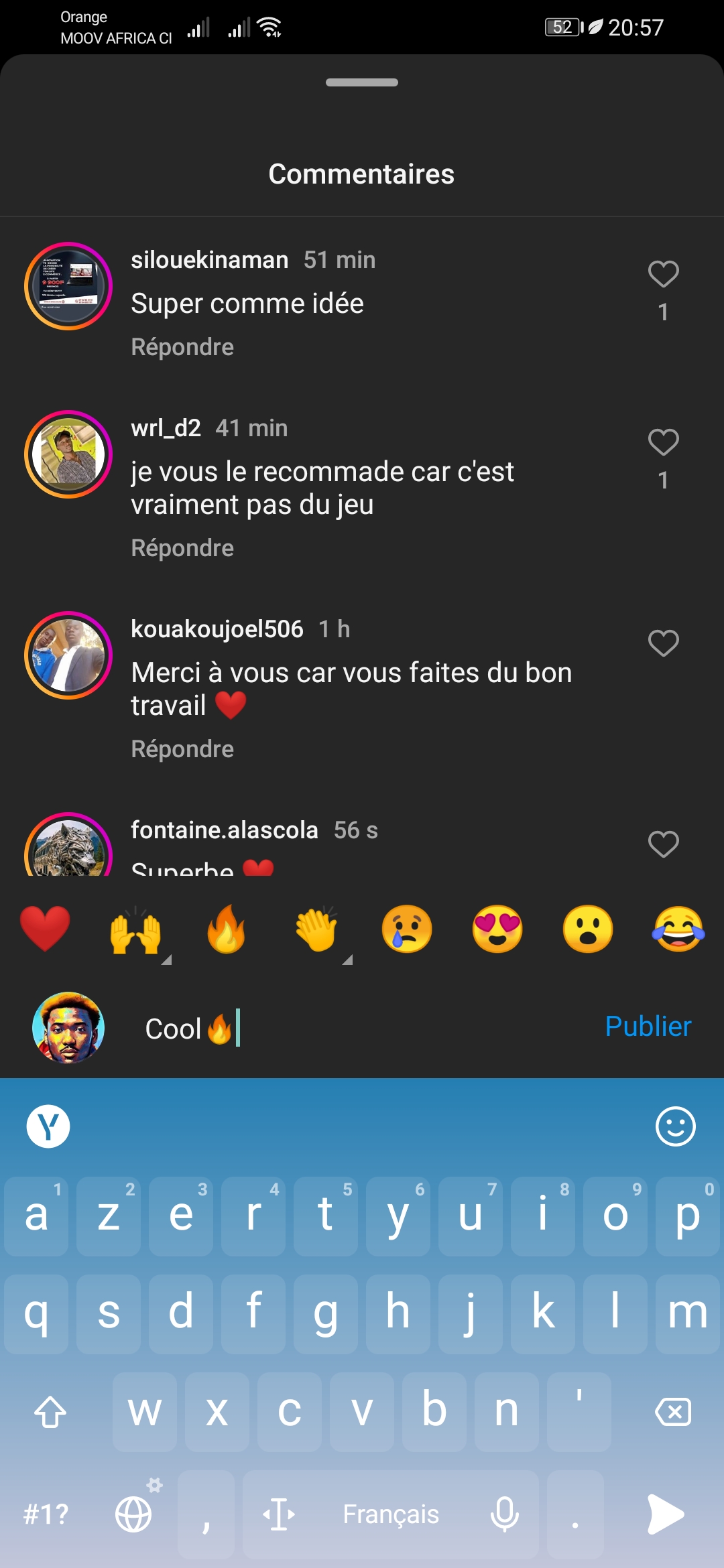The image size is (724, 1568).
Task: Like wrl_d2's comment
Action: tap(663, 442)
